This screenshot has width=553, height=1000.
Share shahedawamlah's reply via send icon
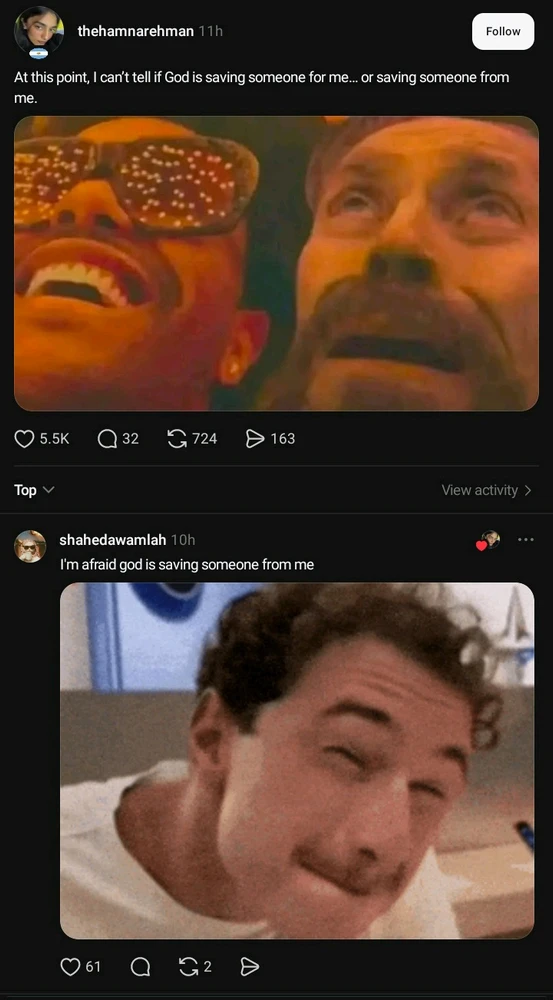249,967
